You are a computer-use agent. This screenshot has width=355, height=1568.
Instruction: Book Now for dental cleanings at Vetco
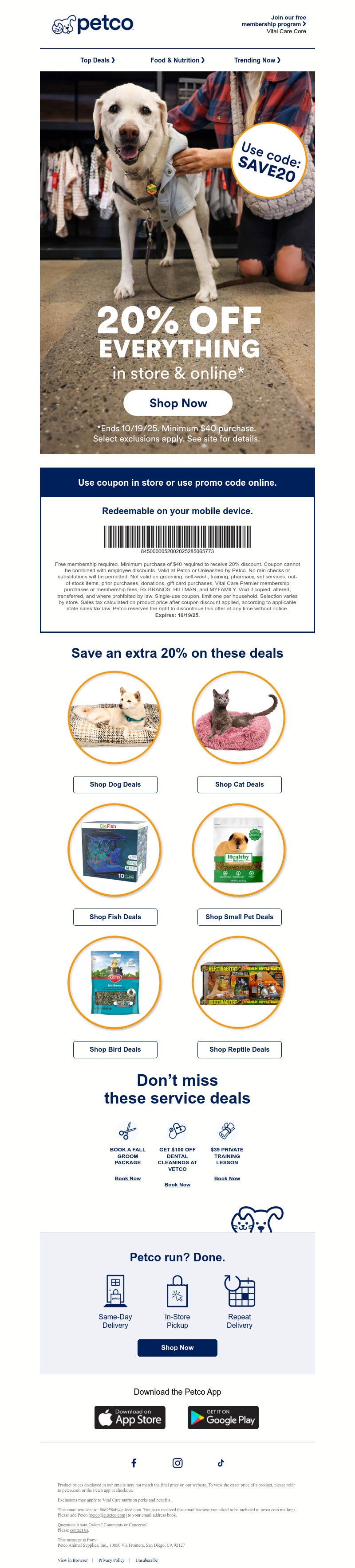pyautogui.click(x=177, y=1185)
